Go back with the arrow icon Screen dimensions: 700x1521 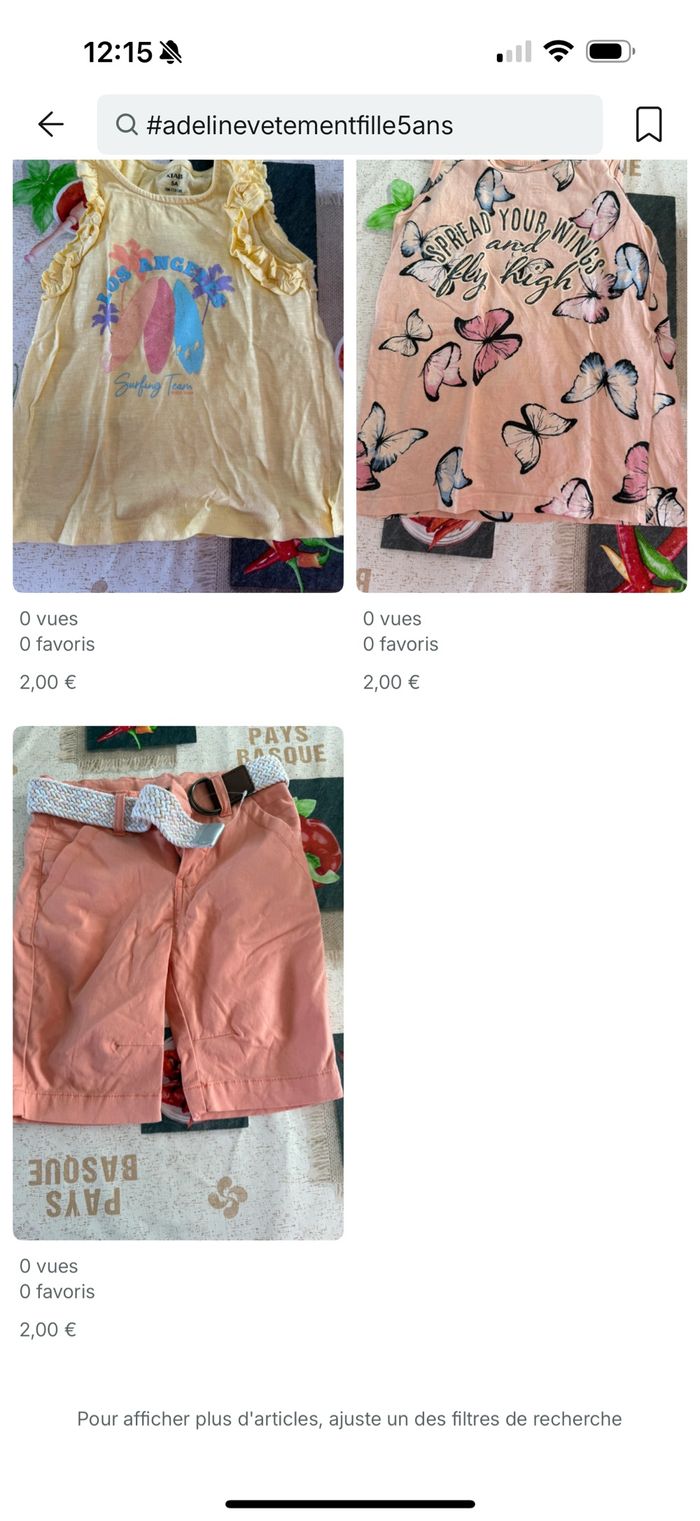50,124
